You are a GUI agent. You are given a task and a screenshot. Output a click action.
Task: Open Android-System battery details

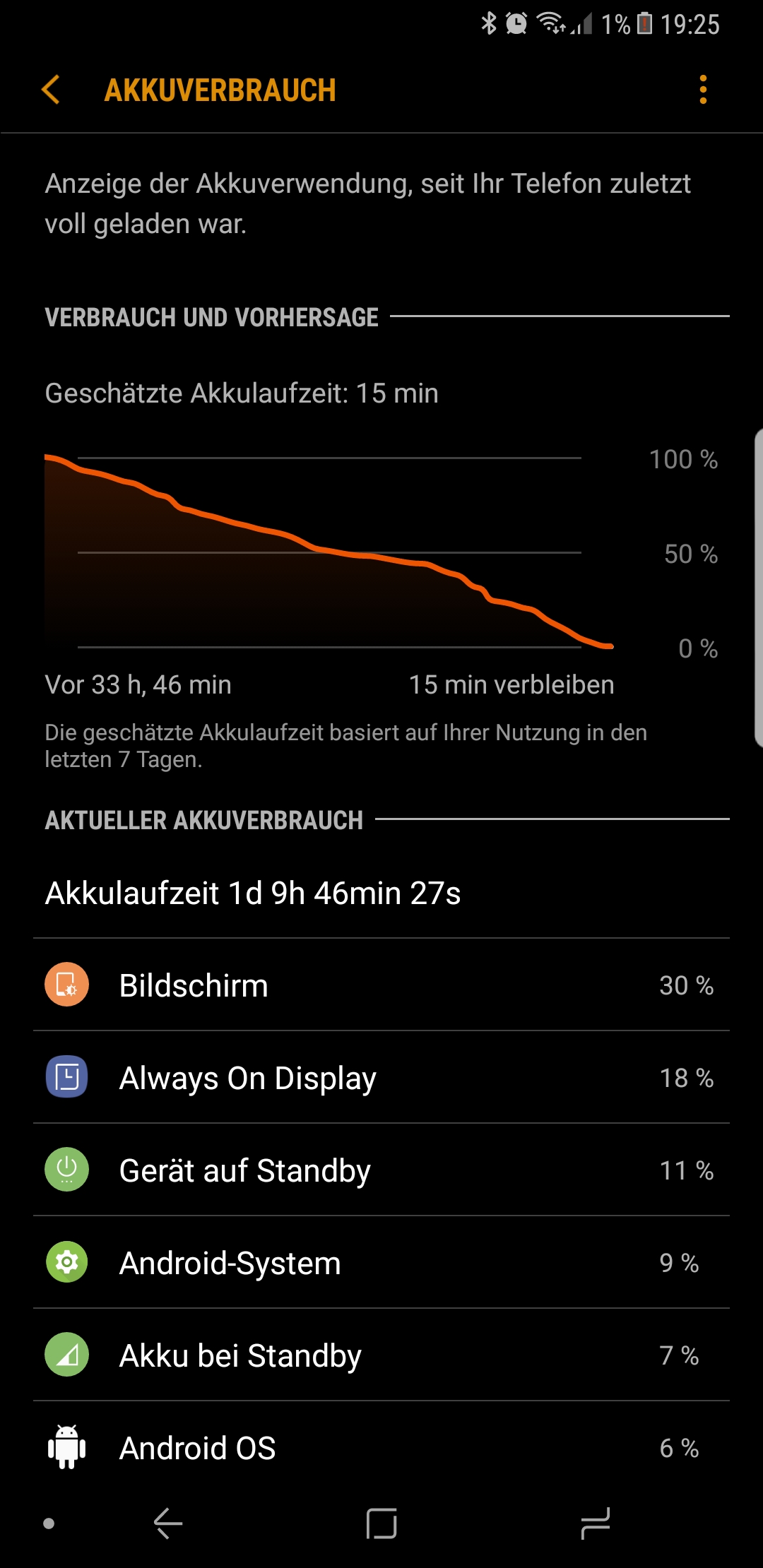381,1262
